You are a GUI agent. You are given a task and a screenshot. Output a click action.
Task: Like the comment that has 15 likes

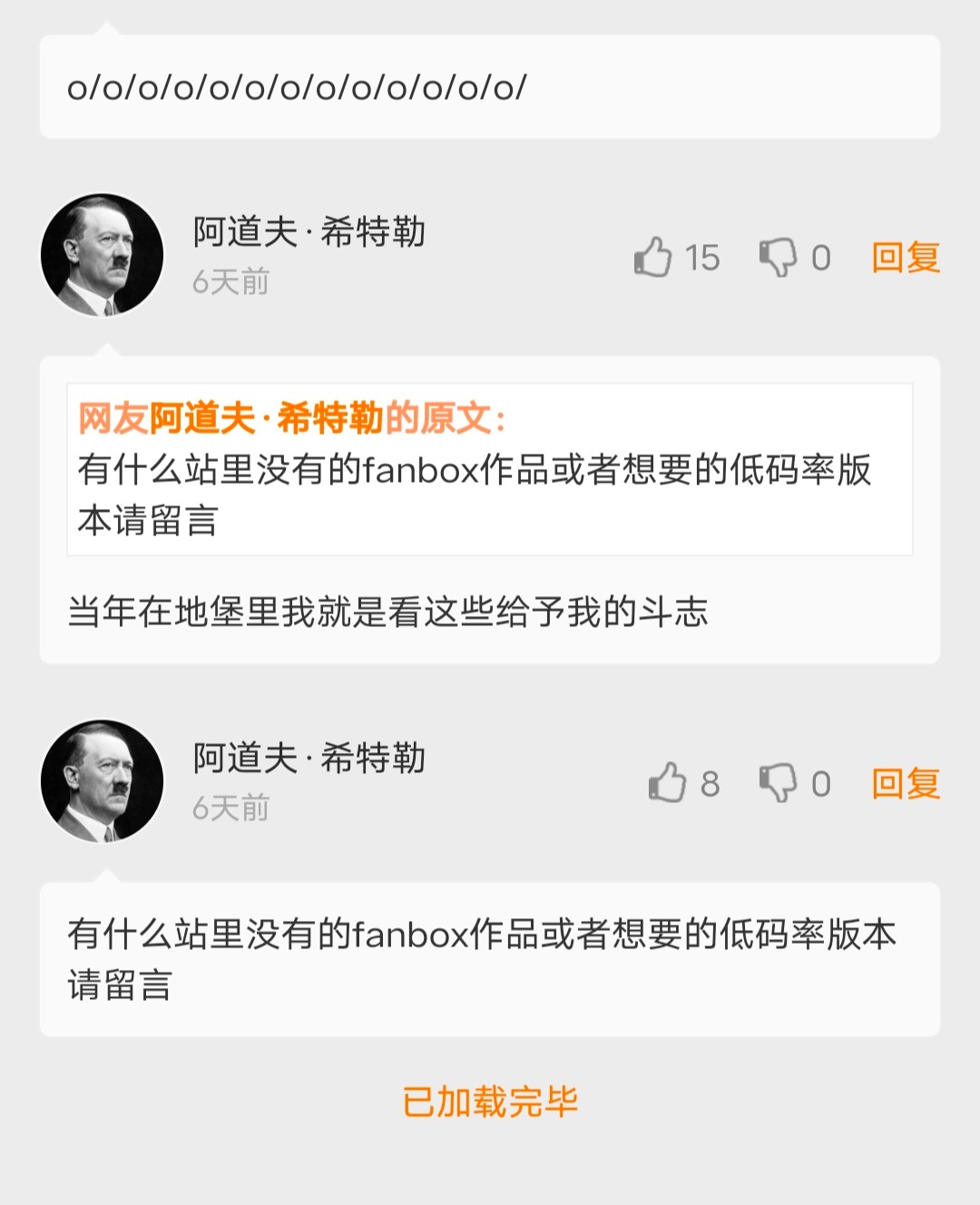[653, 258]
